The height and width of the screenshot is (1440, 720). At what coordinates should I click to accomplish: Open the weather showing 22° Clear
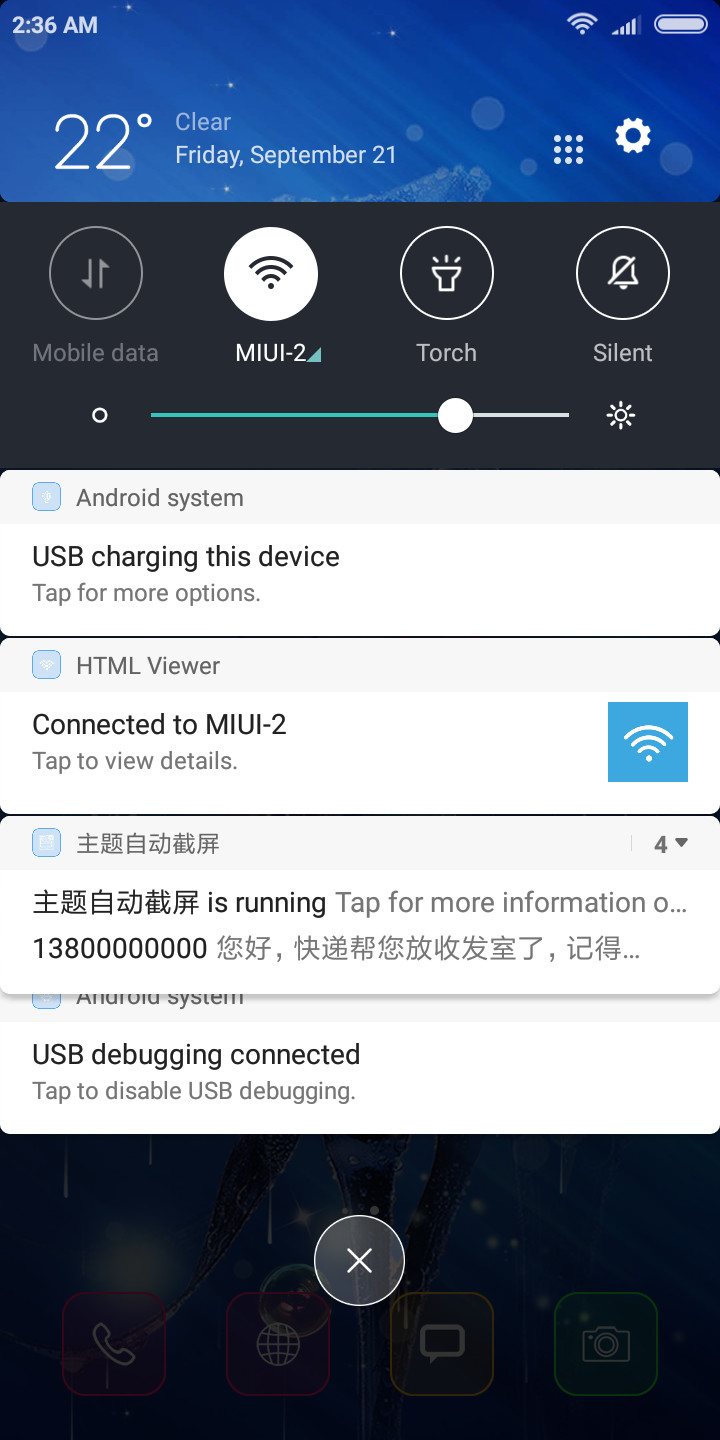(x=225, y=139)
